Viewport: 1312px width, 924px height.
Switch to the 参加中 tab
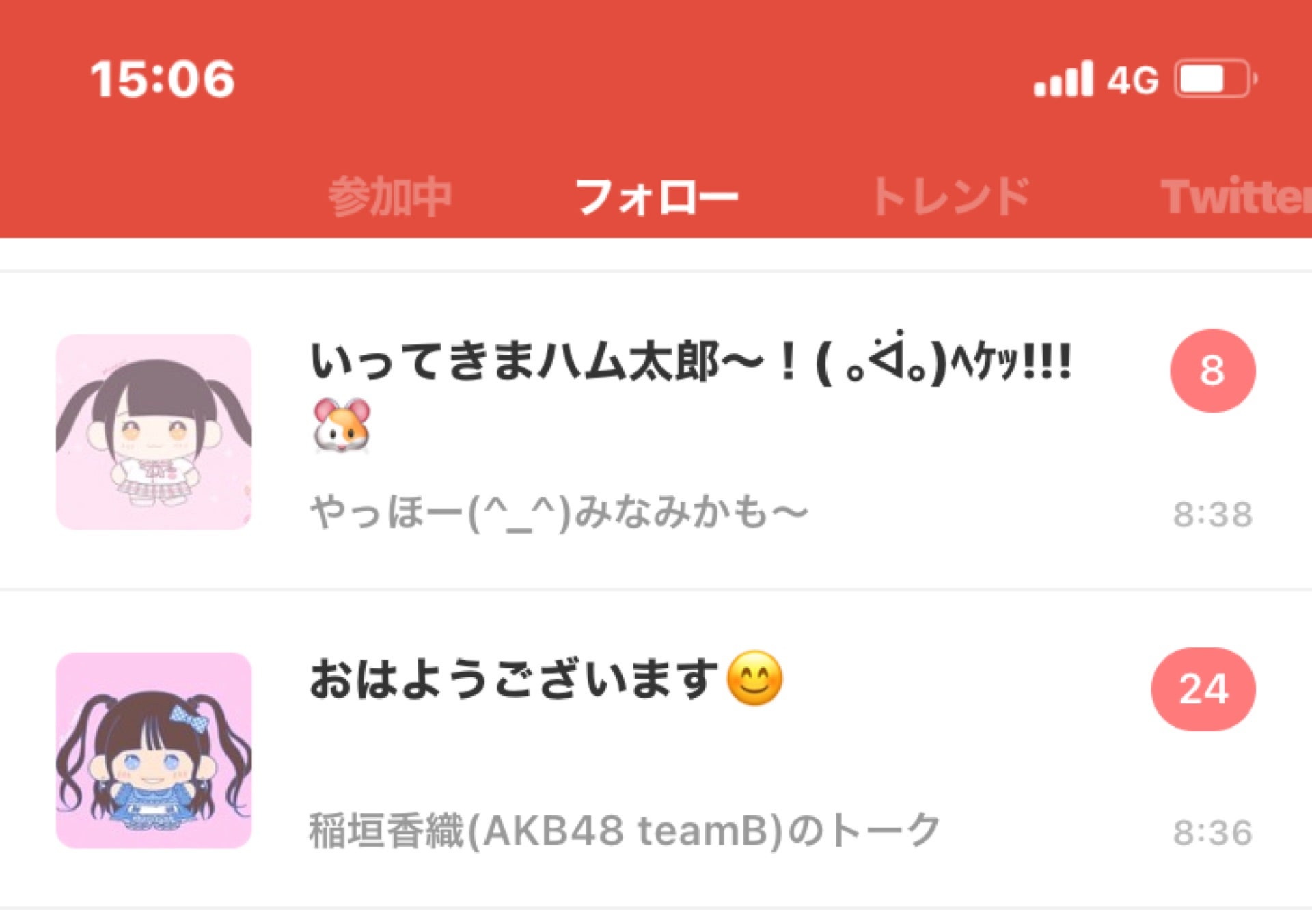[389, 197]
